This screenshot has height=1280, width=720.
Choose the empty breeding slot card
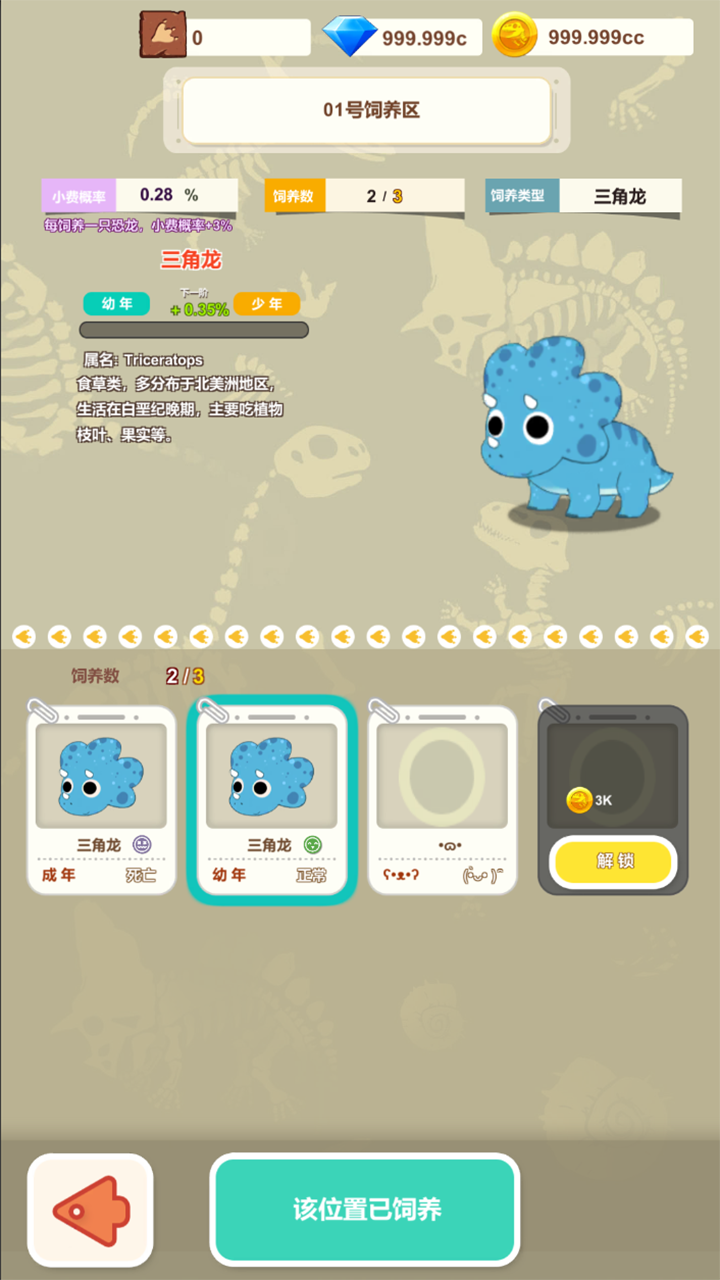(442, 799)
